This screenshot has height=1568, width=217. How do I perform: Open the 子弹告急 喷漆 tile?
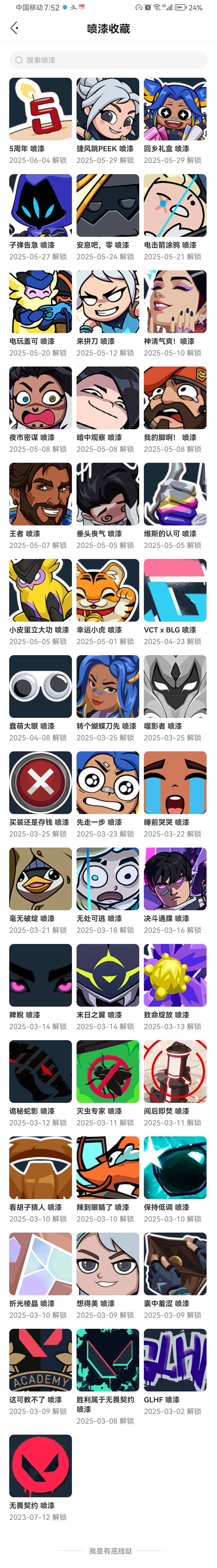pos(40,206)
